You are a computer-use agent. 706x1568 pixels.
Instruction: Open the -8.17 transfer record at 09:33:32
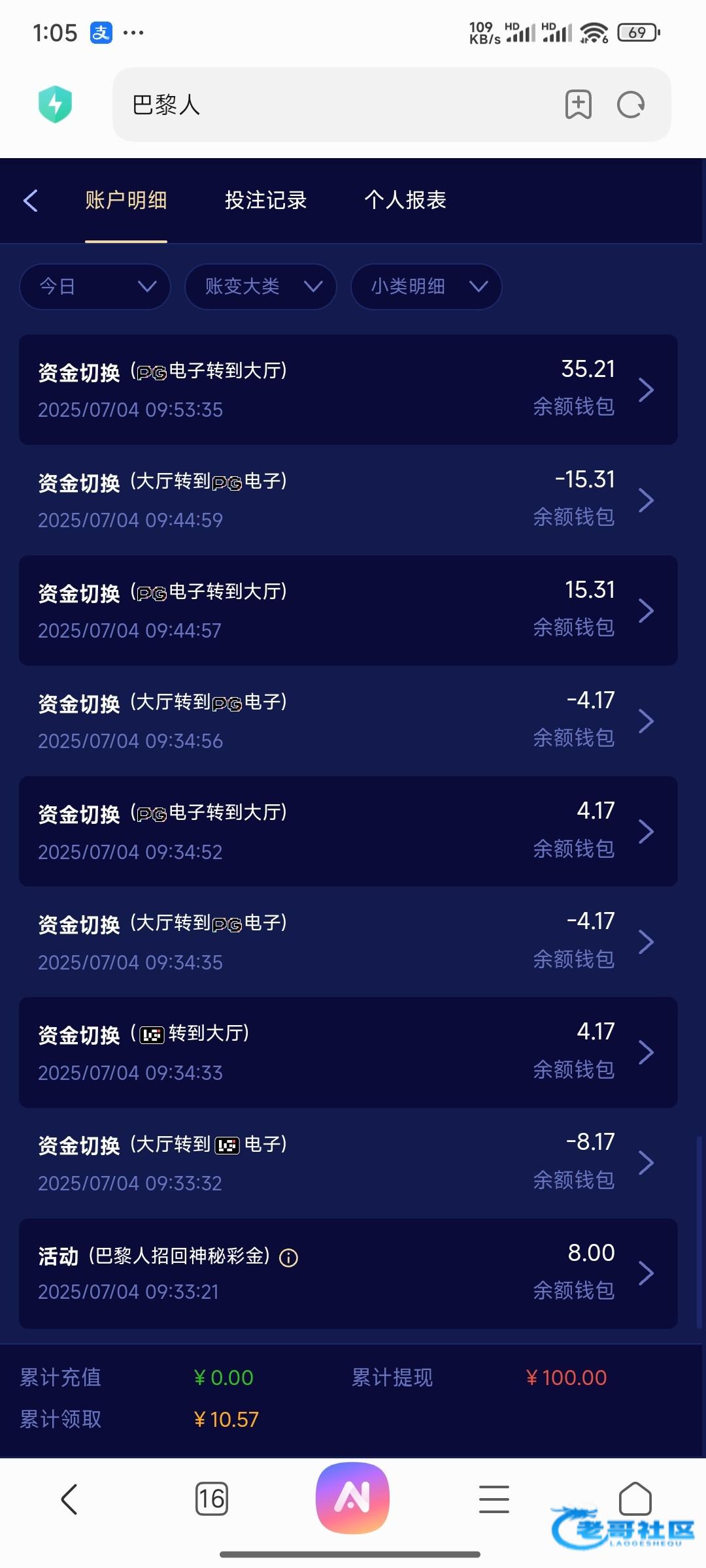(348, 1163)
